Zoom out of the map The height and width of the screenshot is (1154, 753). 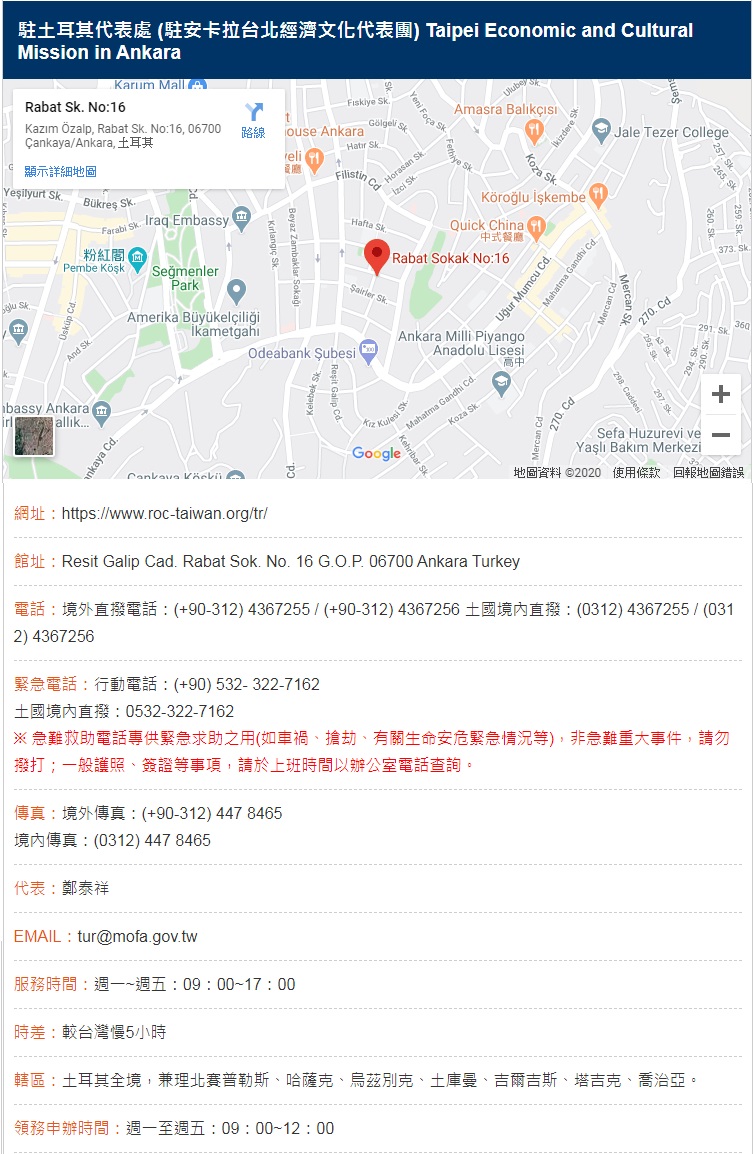tap(720, 435)
